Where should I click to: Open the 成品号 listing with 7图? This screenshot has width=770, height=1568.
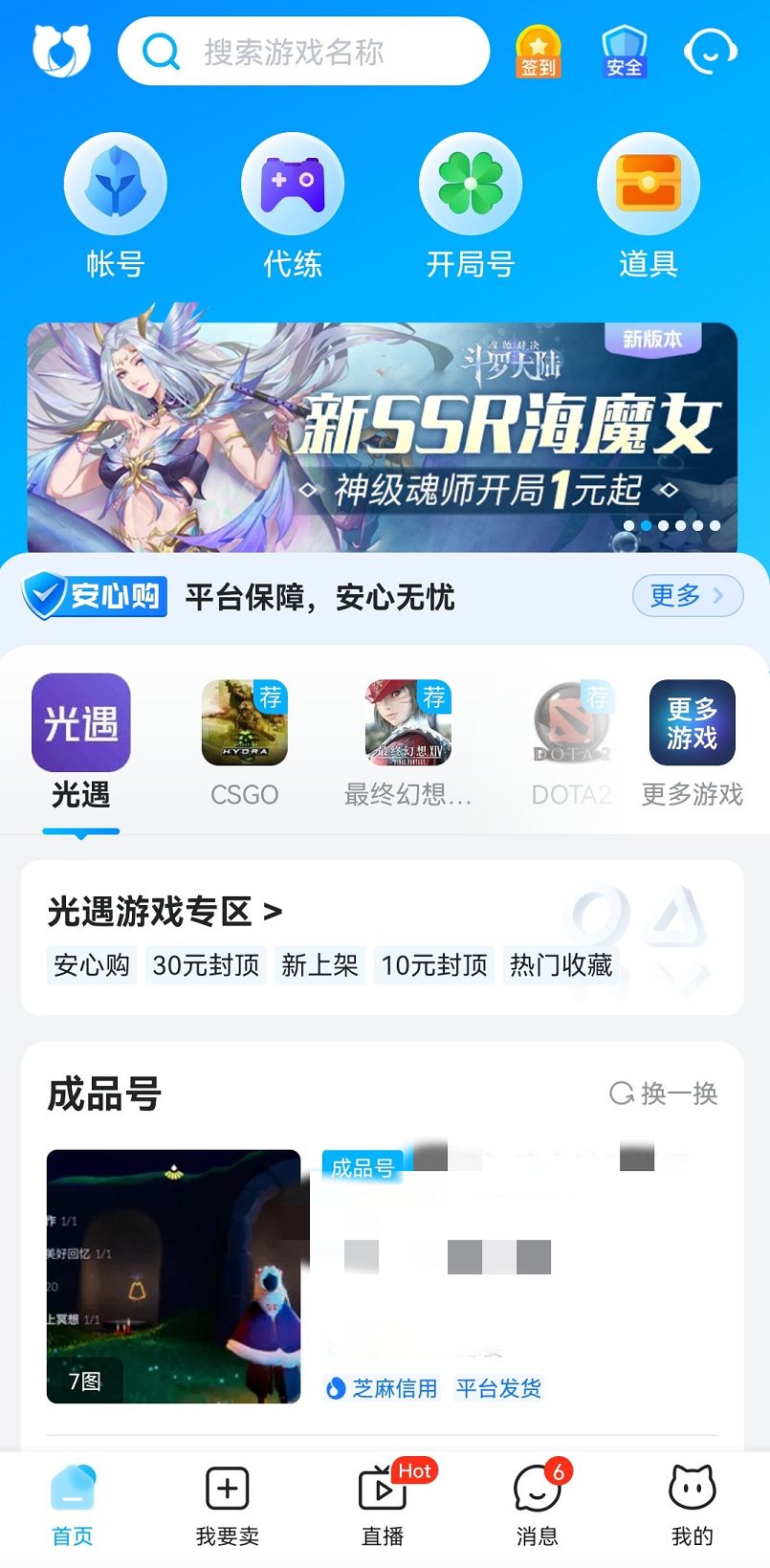click(174, 1276)
